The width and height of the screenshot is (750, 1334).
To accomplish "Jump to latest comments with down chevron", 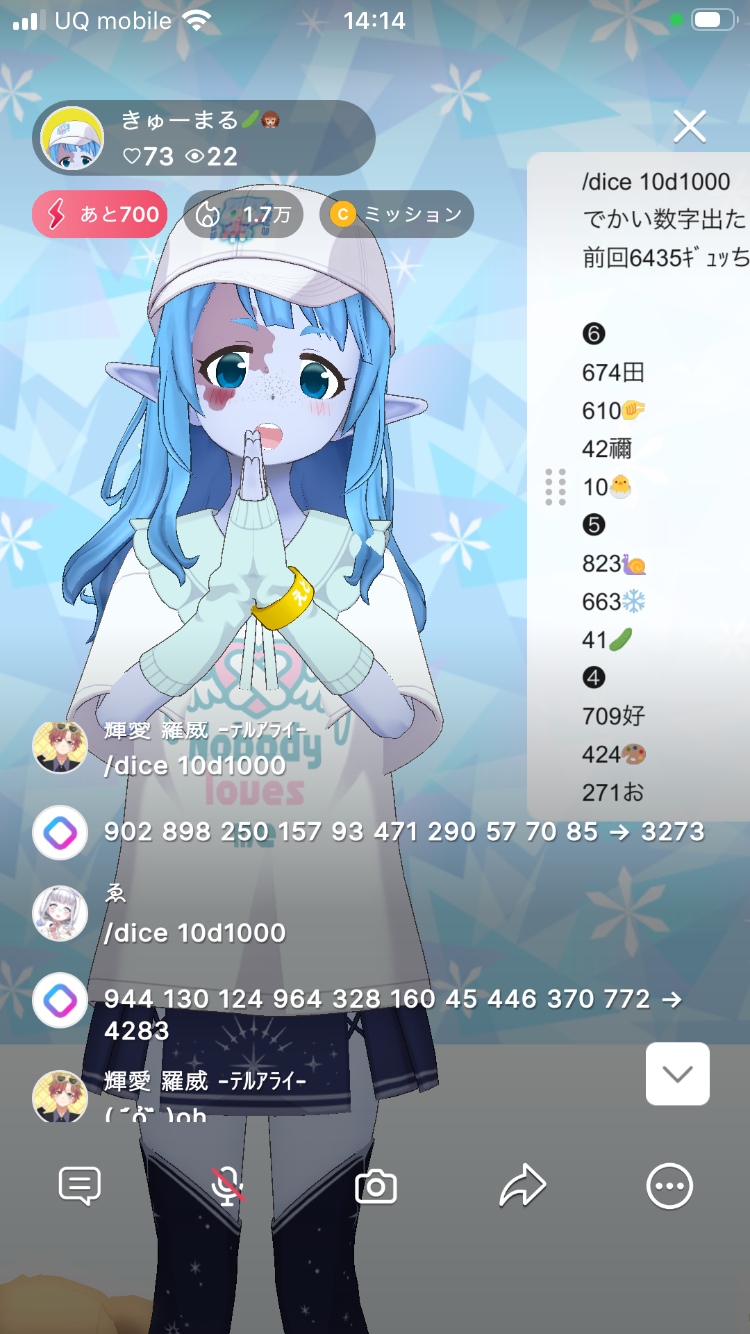I will pos(677,1074).
